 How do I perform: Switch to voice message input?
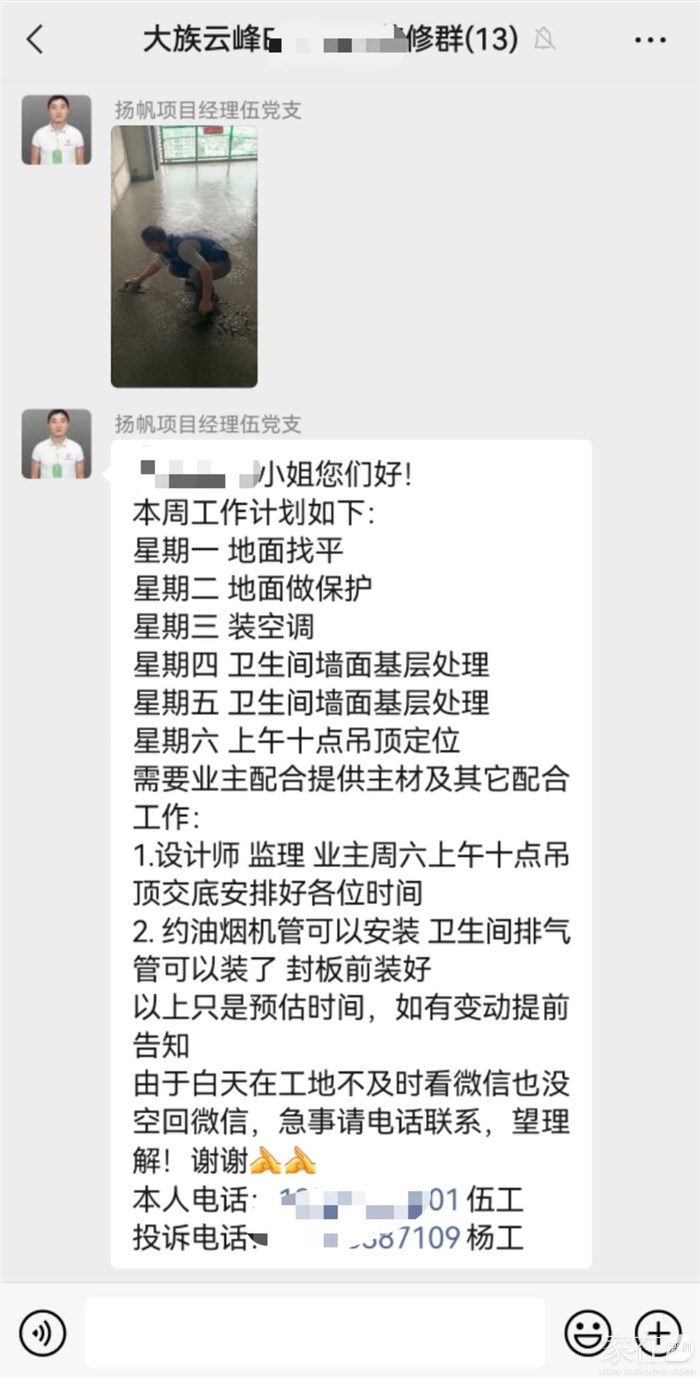coord(42,1332)
